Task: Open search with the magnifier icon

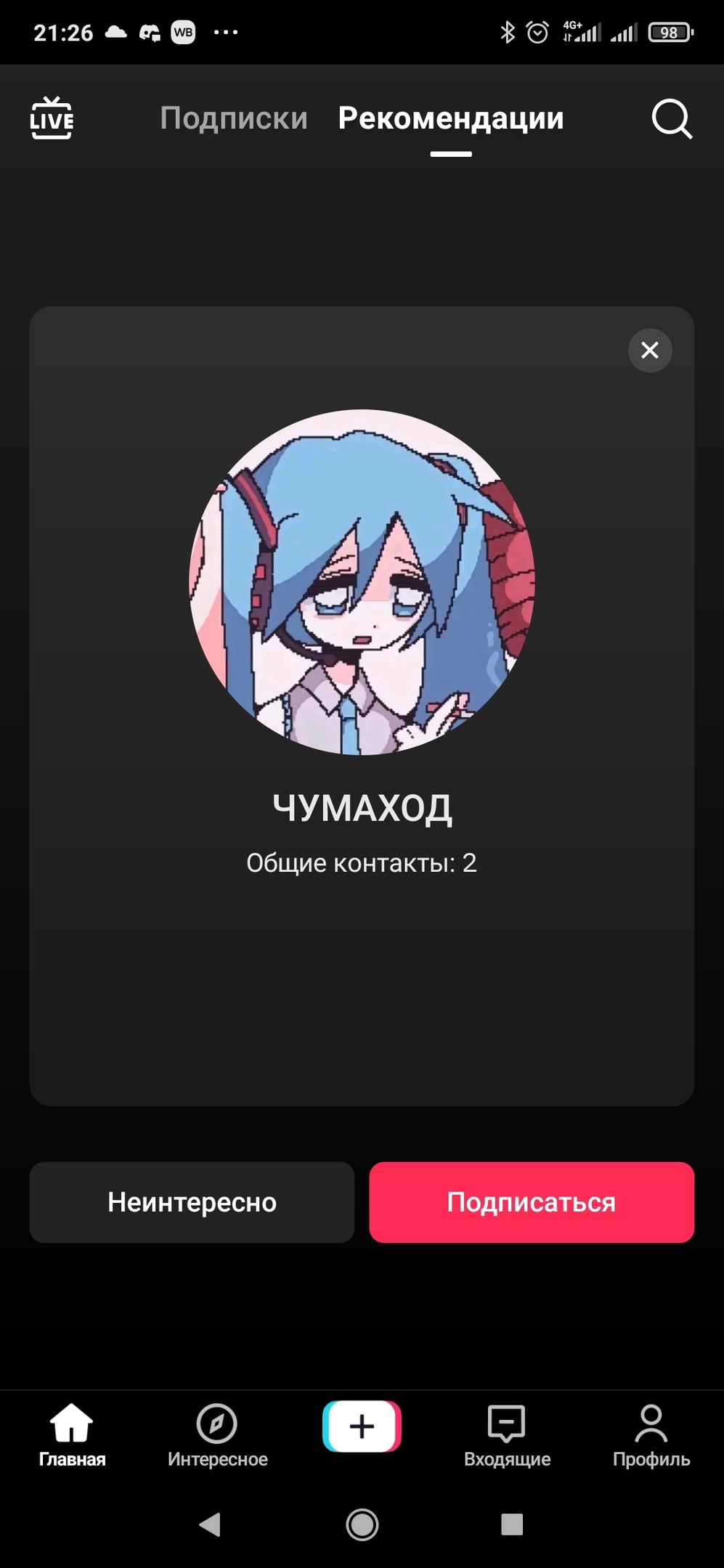Action: 672,118
